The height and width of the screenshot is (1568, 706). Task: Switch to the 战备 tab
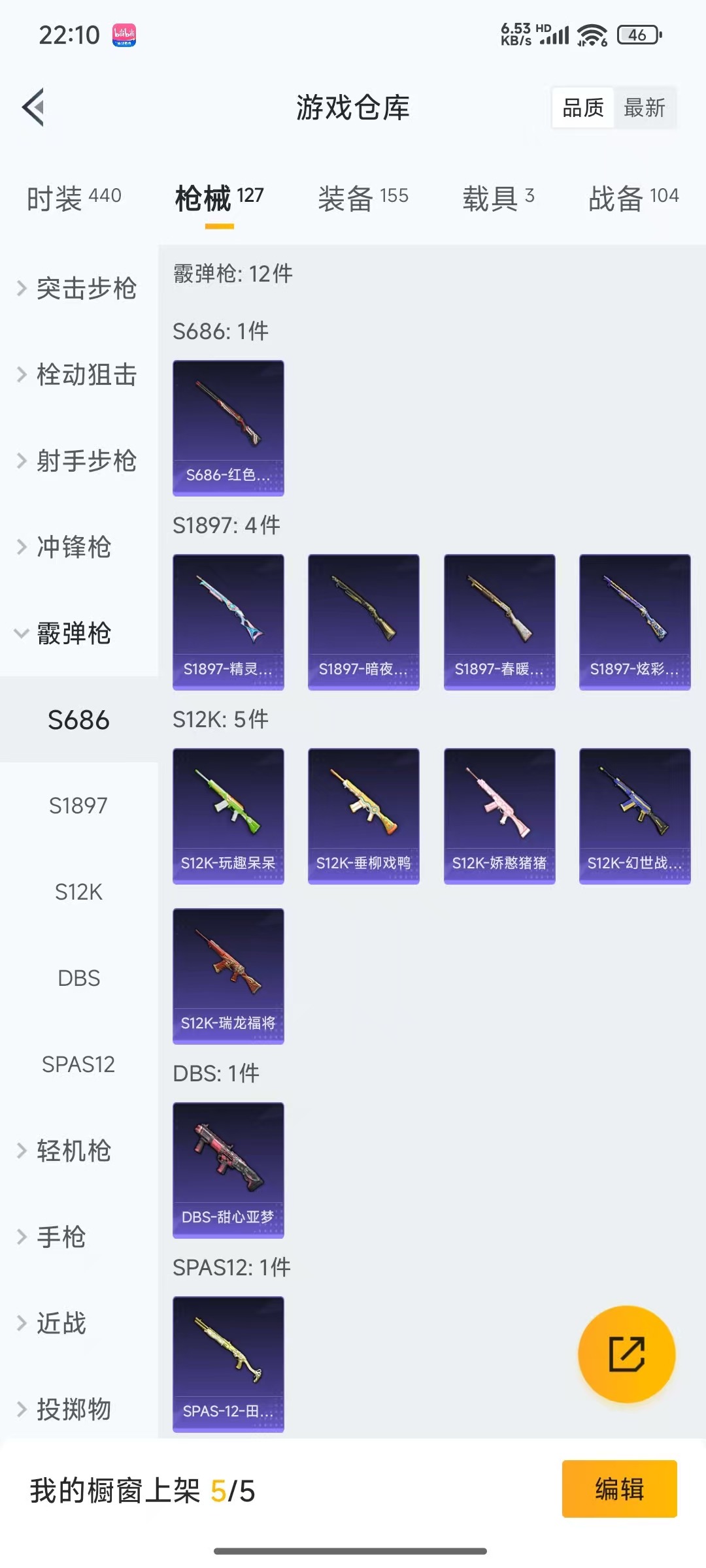click(633, 197)
